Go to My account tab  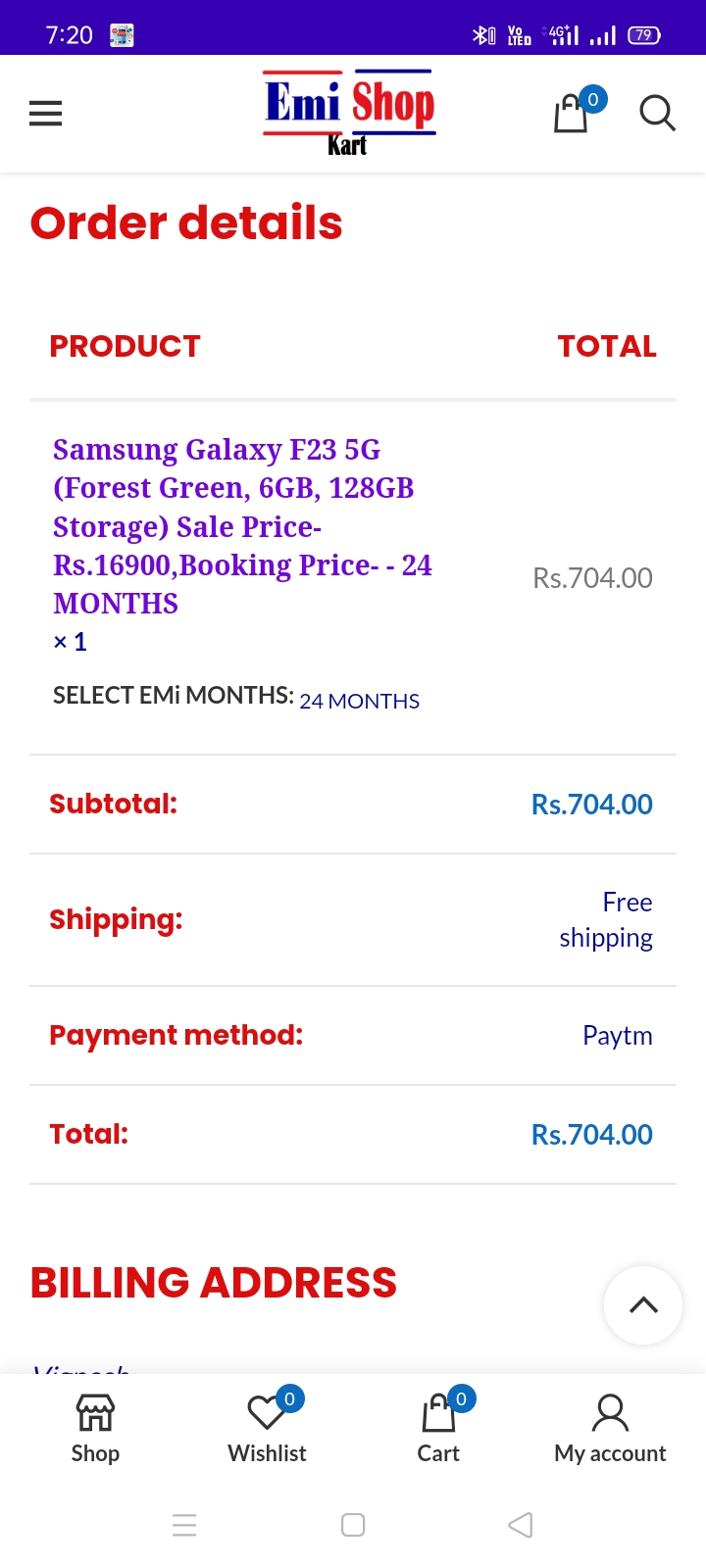[x=610, y=1429]
